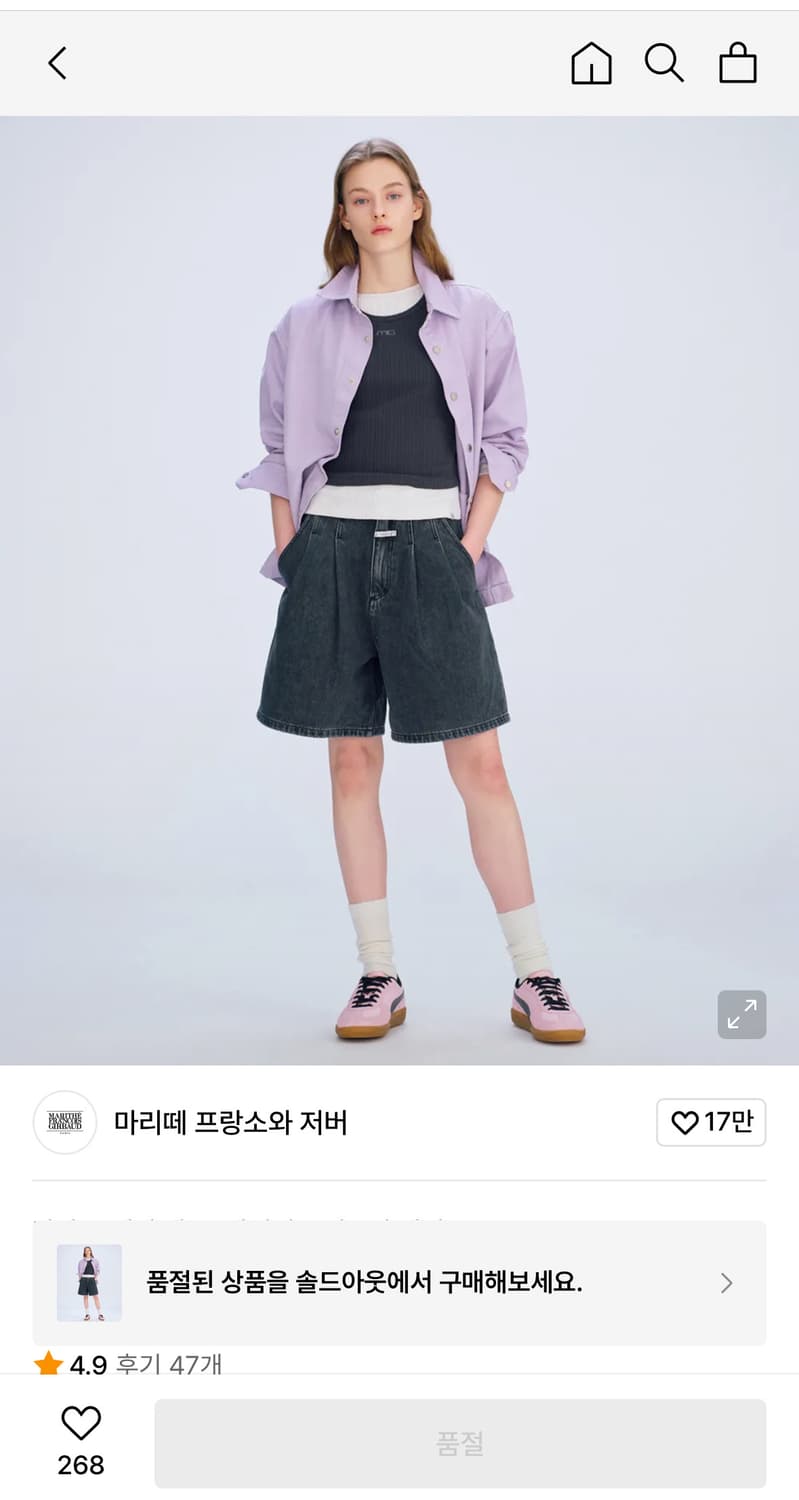Open 후기 47개 reviews
799x1500 pixels.
(167, 1360)
